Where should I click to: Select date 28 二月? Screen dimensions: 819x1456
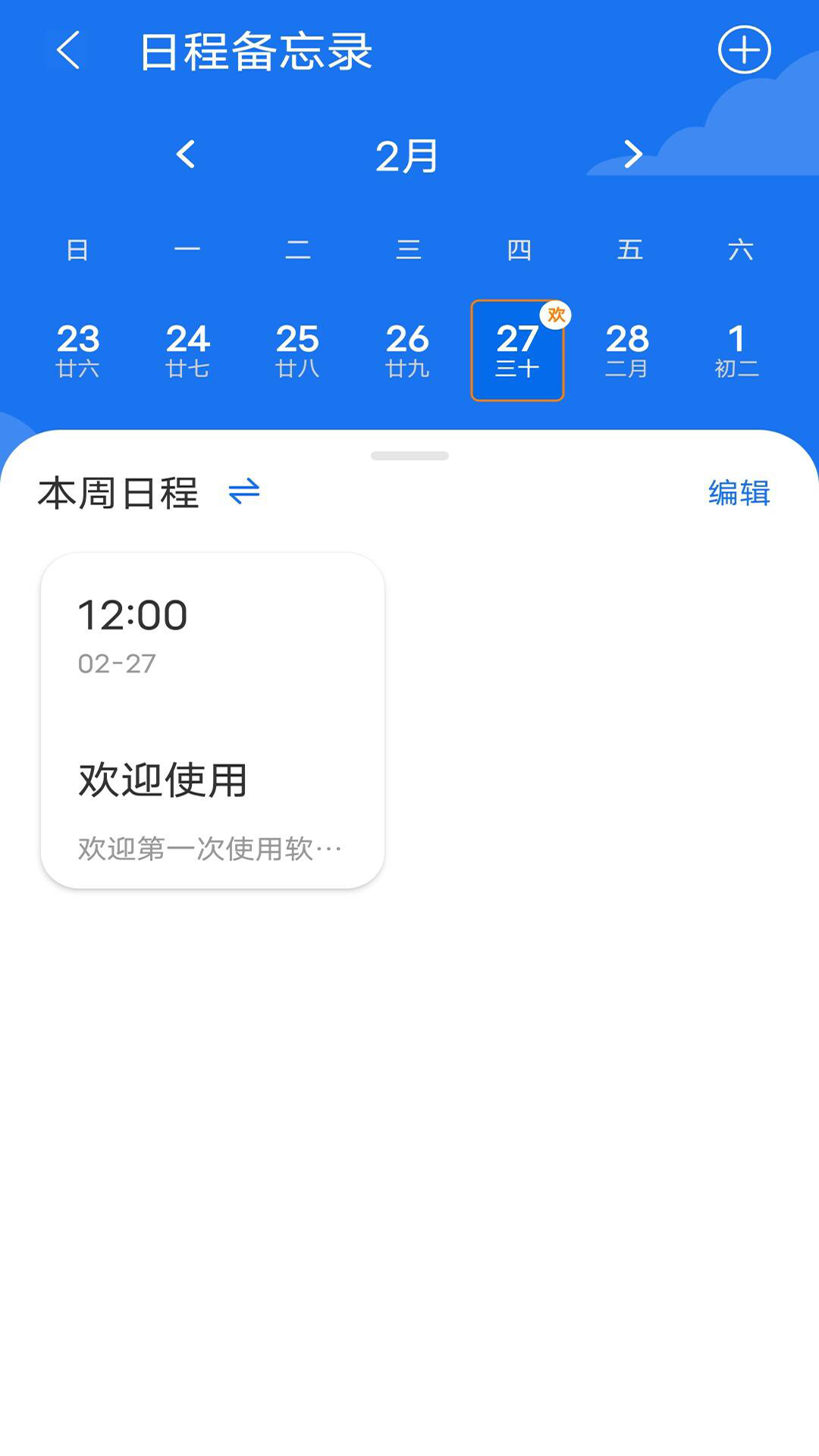coord(627,350)
